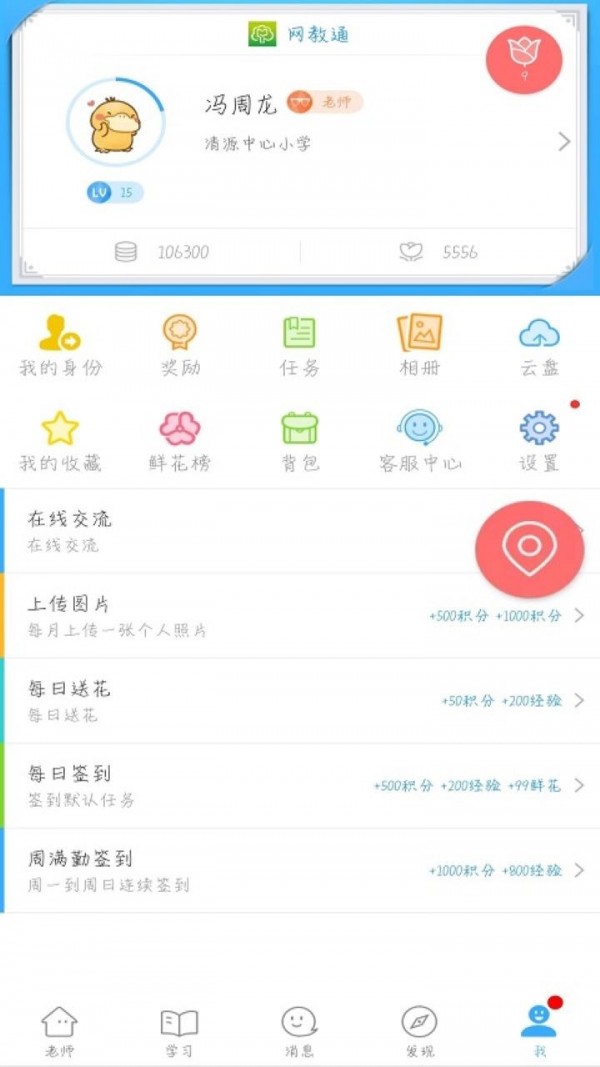Open the 鲜花榜 flower ranking

pyautogui.click(x=180, y=441)
